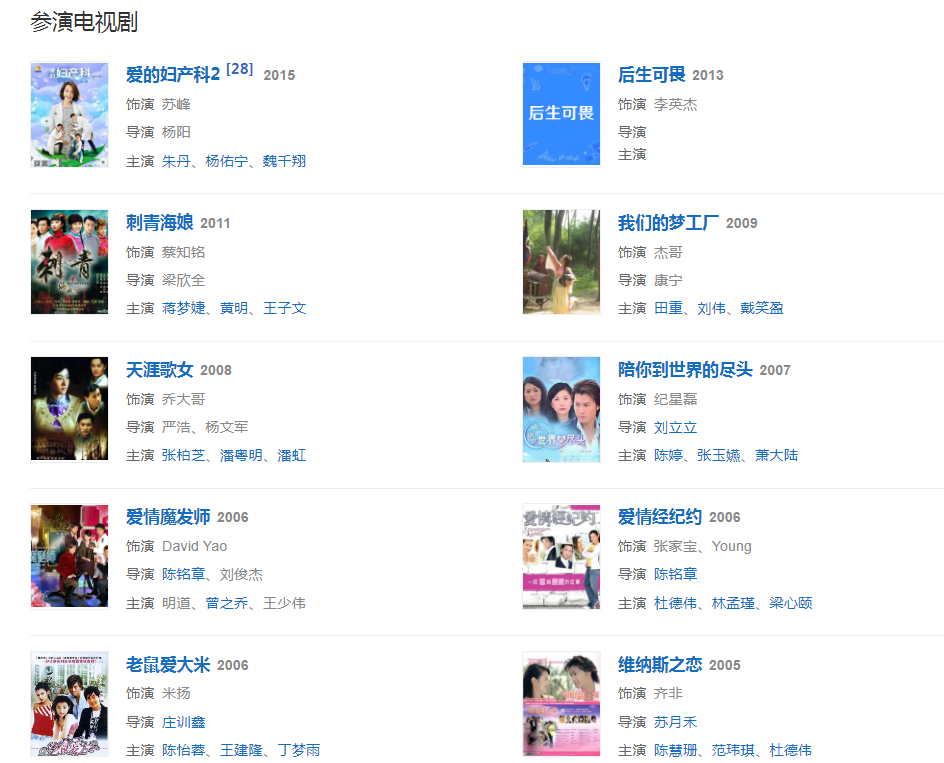This screenshot has width=944, height=763.
Task: Open the 爱情魔发师 title link
Action: coord(167,517)
